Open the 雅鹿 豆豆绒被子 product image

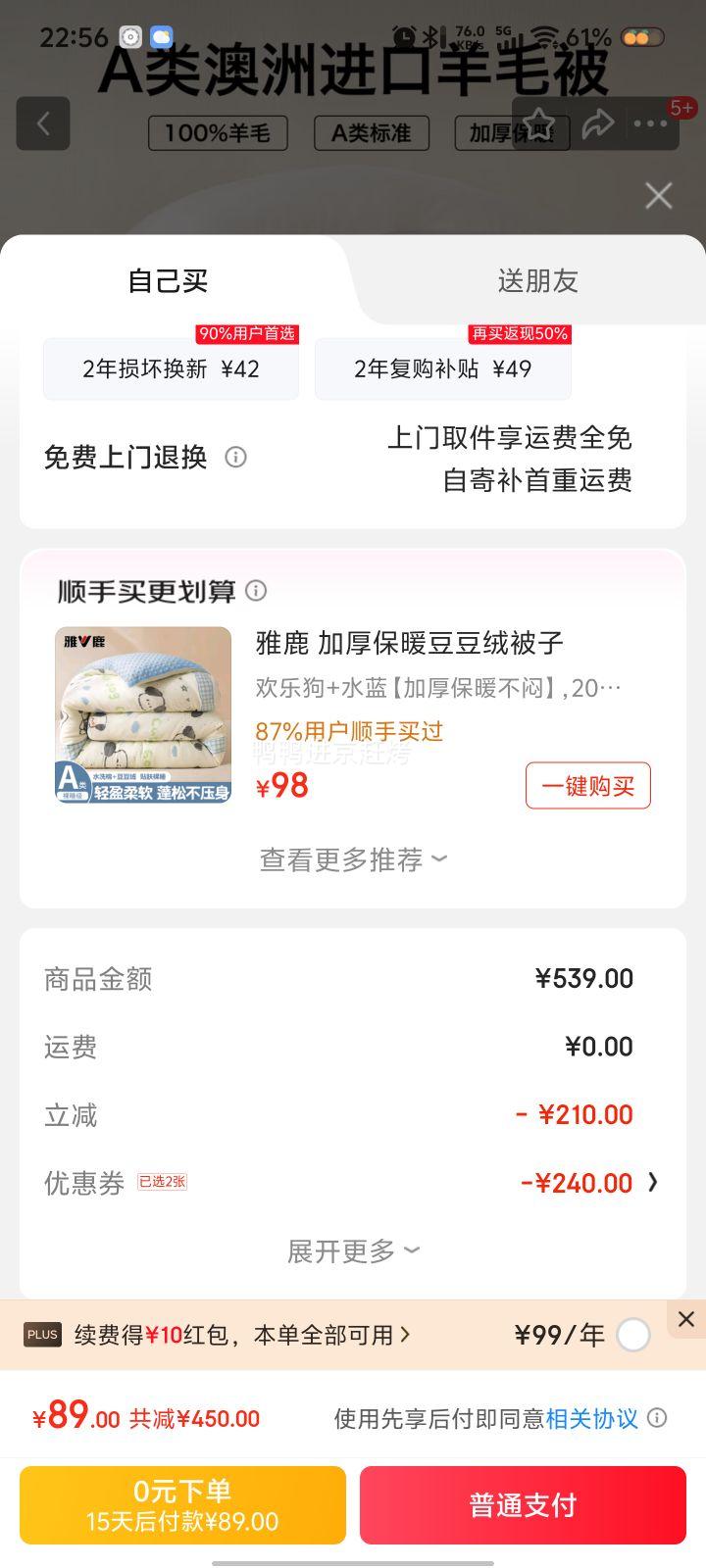coord(143,714)
